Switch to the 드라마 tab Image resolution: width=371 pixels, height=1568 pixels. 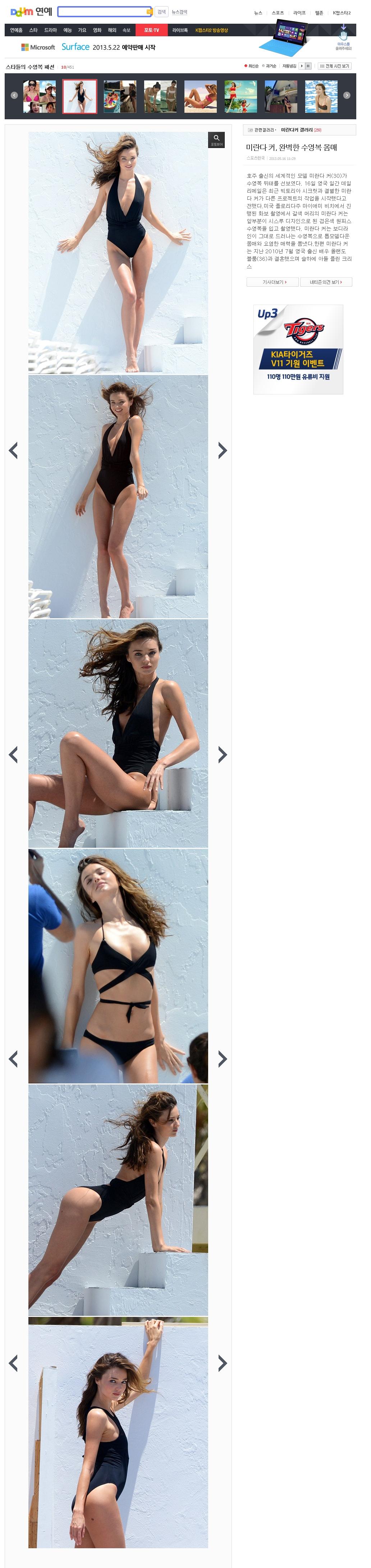coord(51,30)
